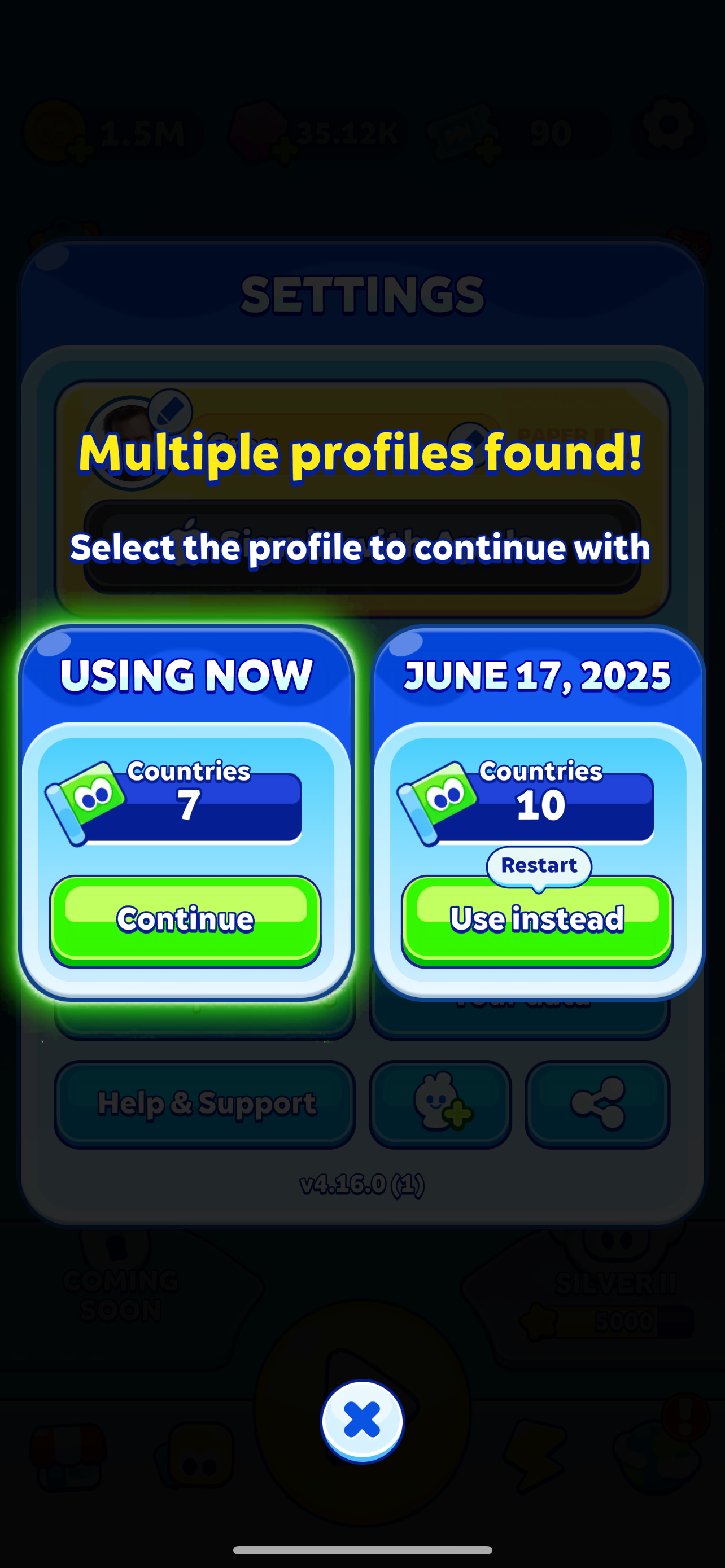Image resolution: width=725 pixels, height=1568 pixels.
Task: Continue with the currently used profile
Action: (x=185, y=919)
